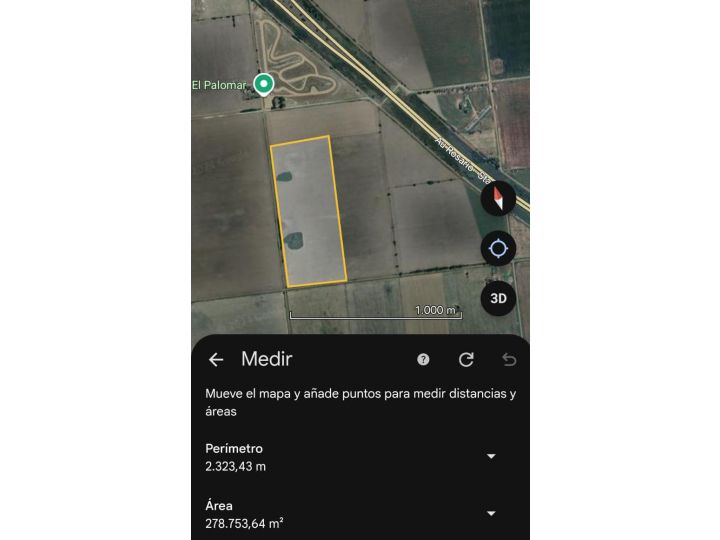Open the El Palomar place marker
The width and height of the screenshot is (720, 540).
point(264,84)
